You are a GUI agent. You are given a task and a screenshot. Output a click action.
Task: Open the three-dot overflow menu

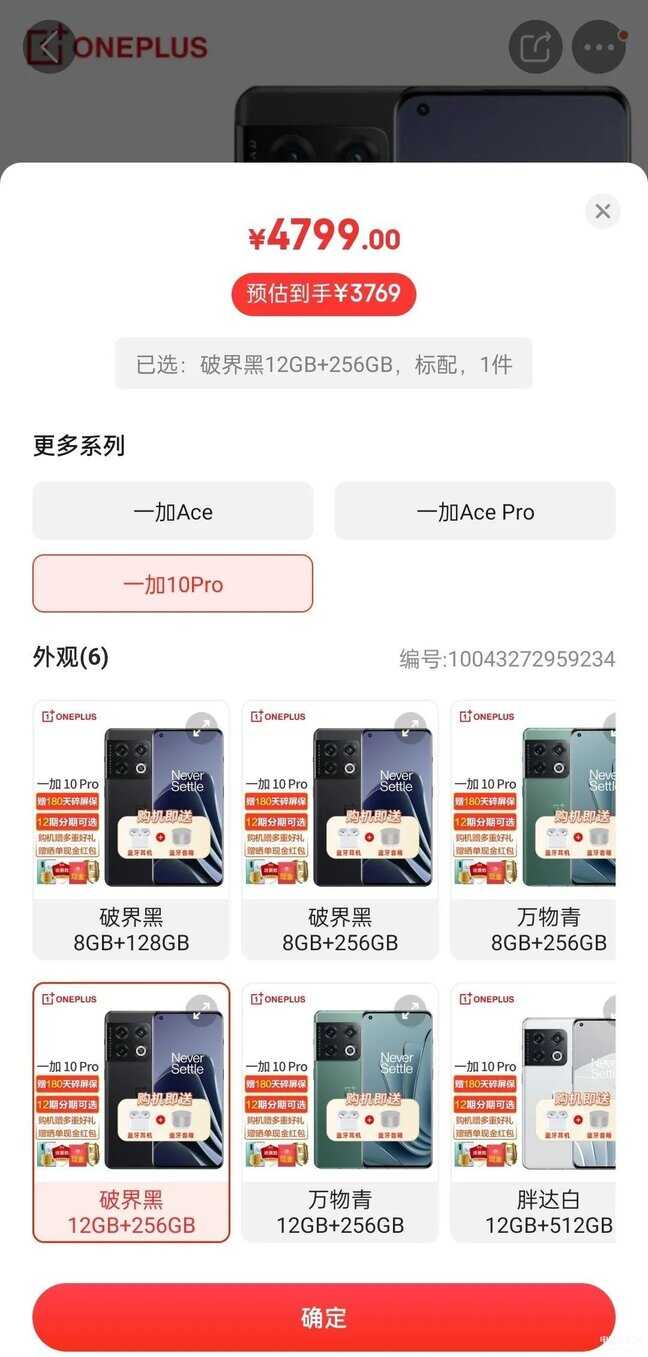[598, 46]
